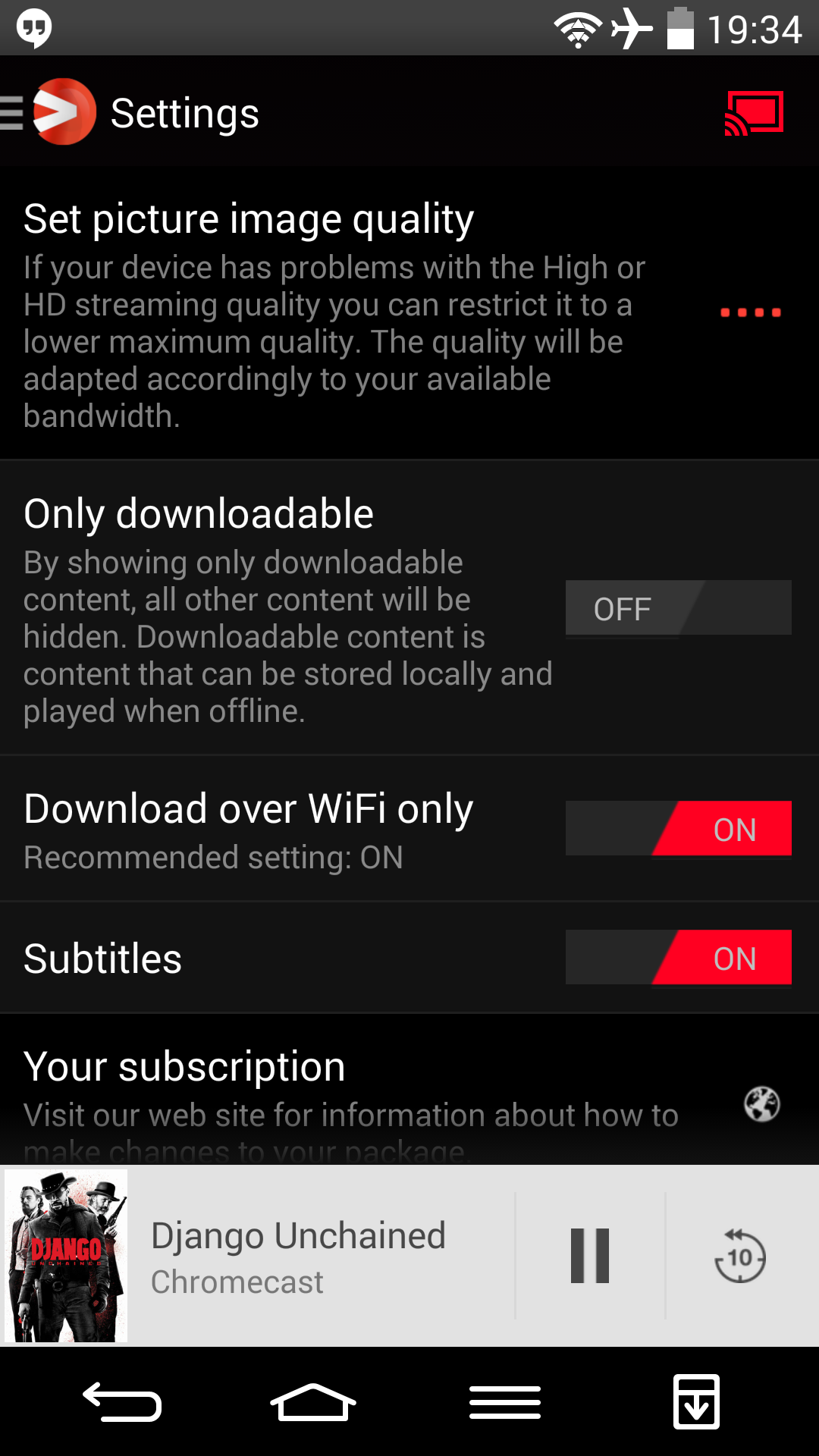The image size is (819, 1456).
Task: Toggle the Only downloadable switch
Action: pyautogui.click(x=678, y=608)
